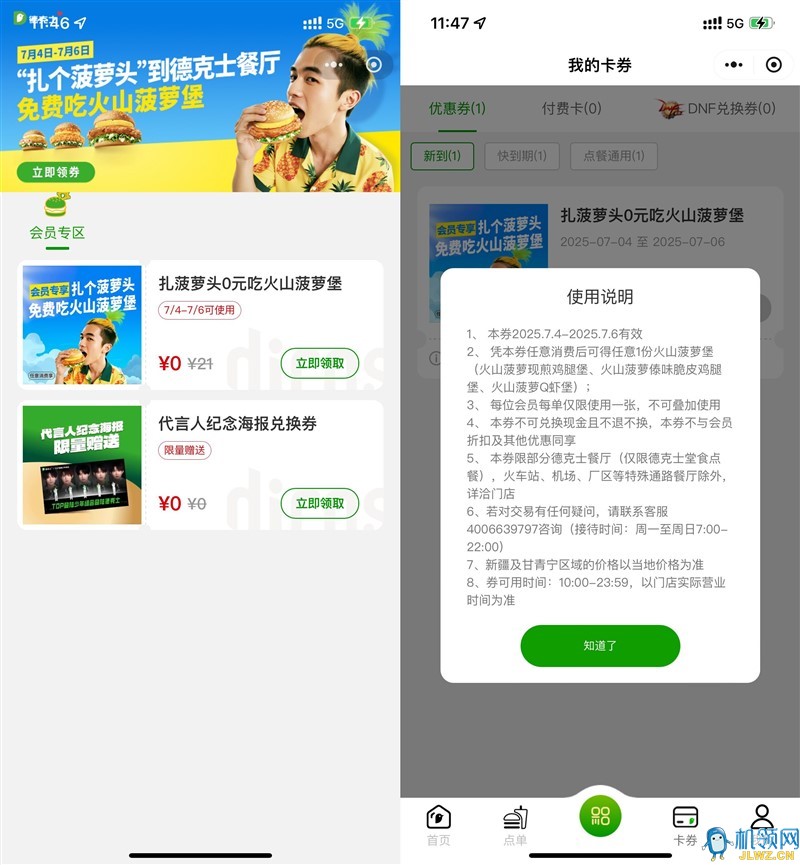Switch to the 付费卡(0) tab

pos(571,108)
